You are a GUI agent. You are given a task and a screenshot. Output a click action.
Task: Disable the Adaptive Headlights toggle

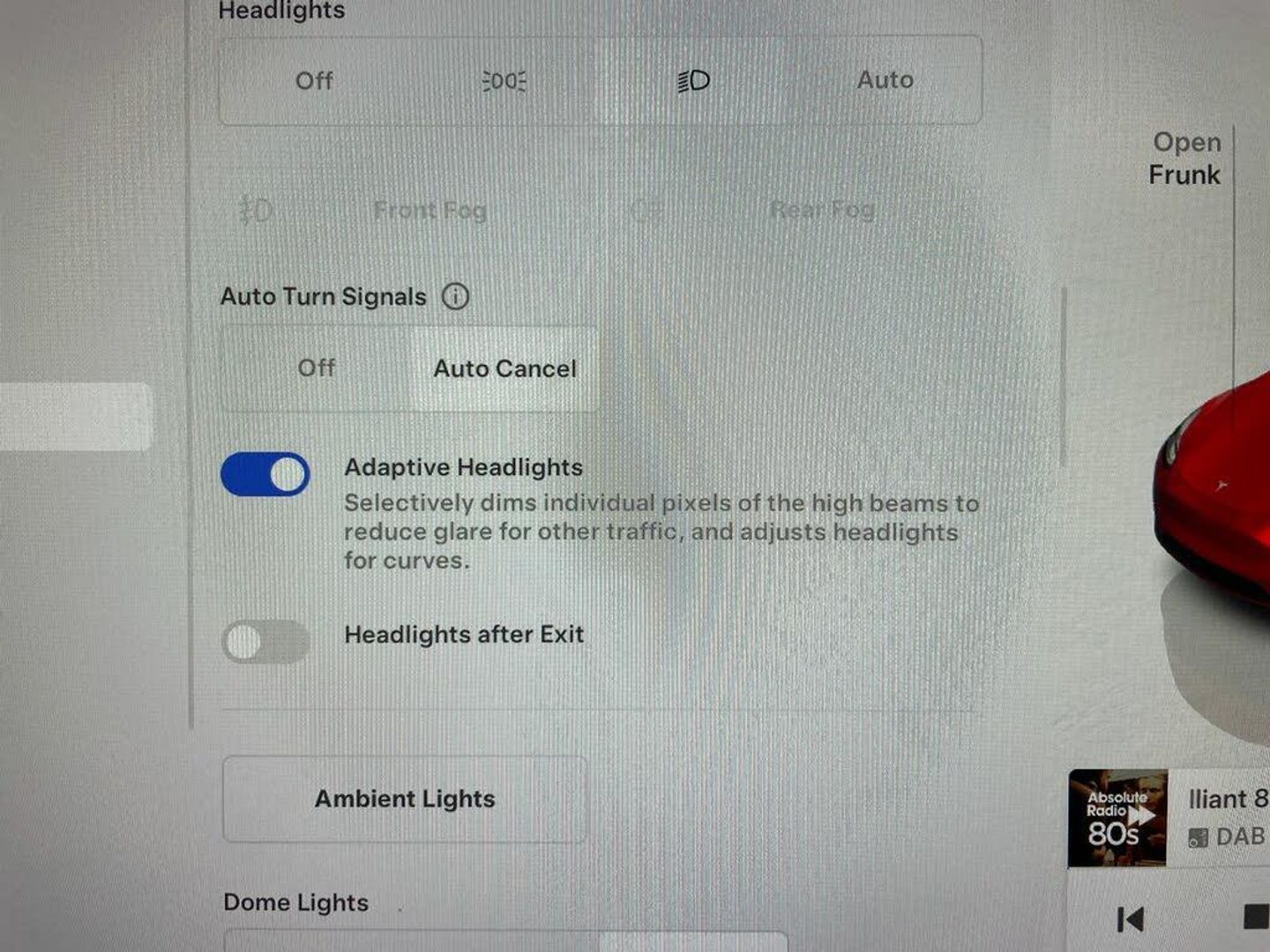point(265,474)
